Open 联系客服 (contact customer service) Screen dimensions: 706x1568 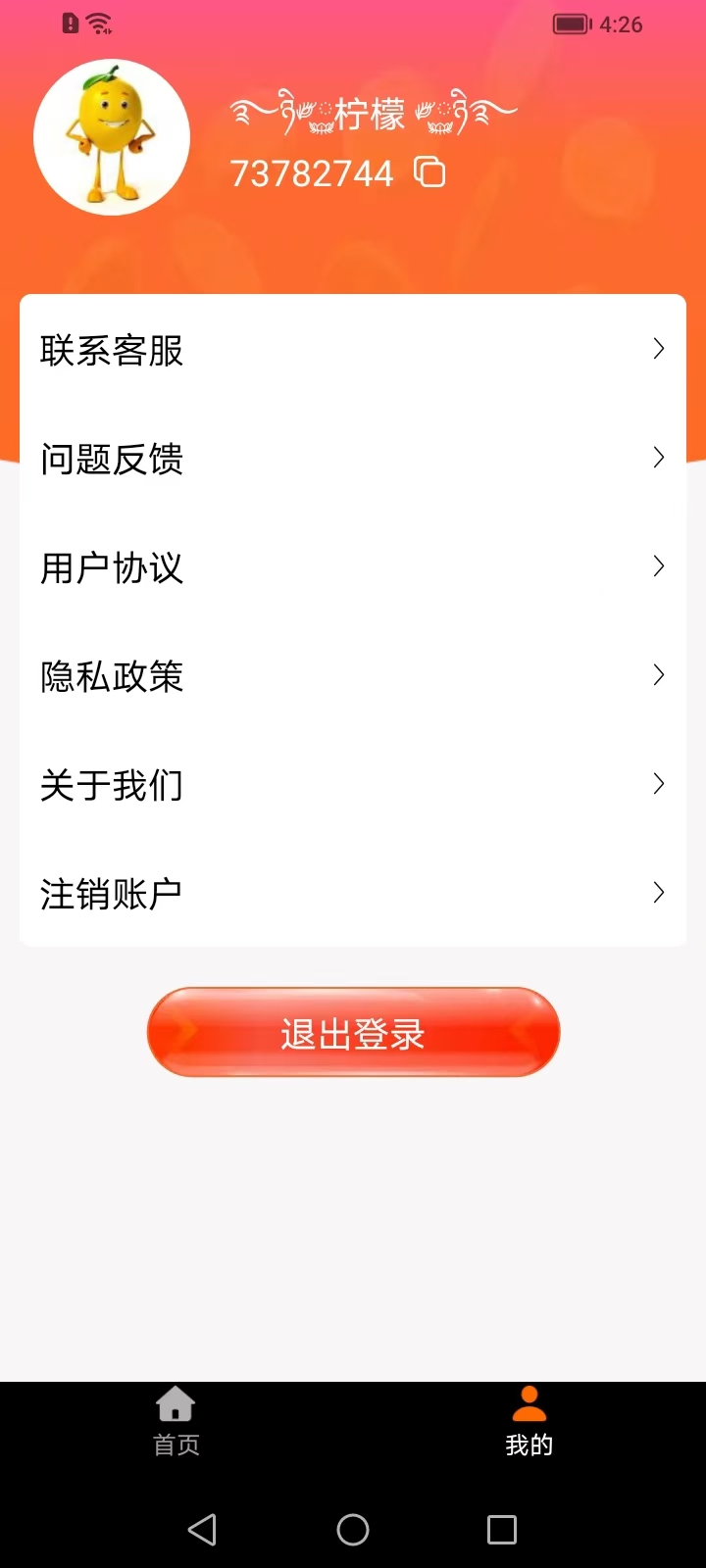(353, 350)
